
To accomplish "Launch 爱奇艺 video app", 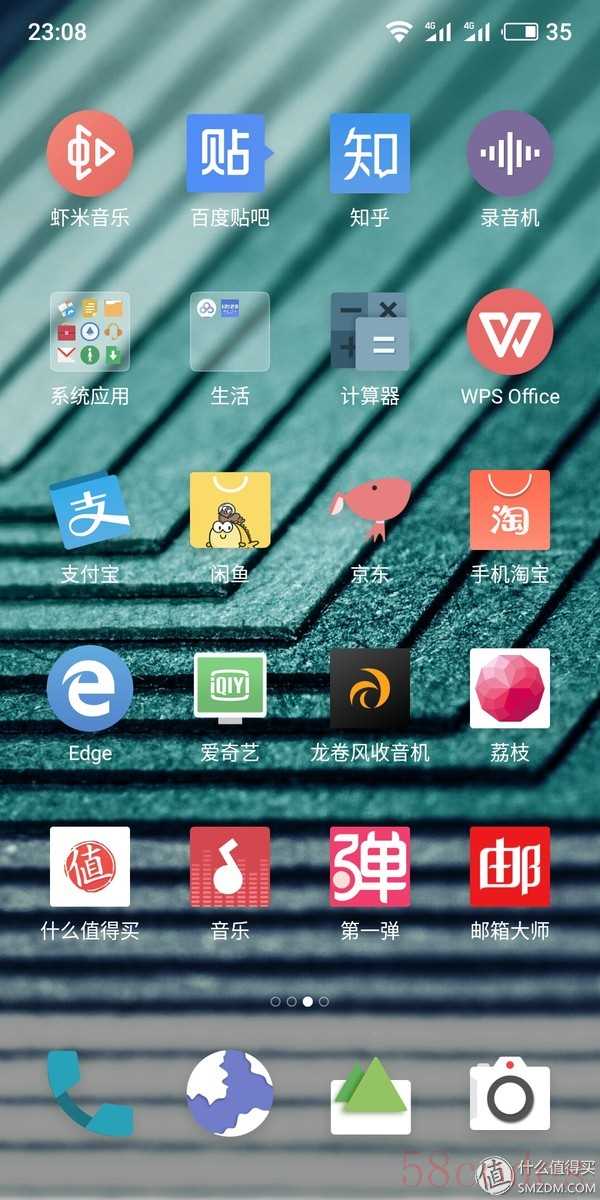I will 230,689.
